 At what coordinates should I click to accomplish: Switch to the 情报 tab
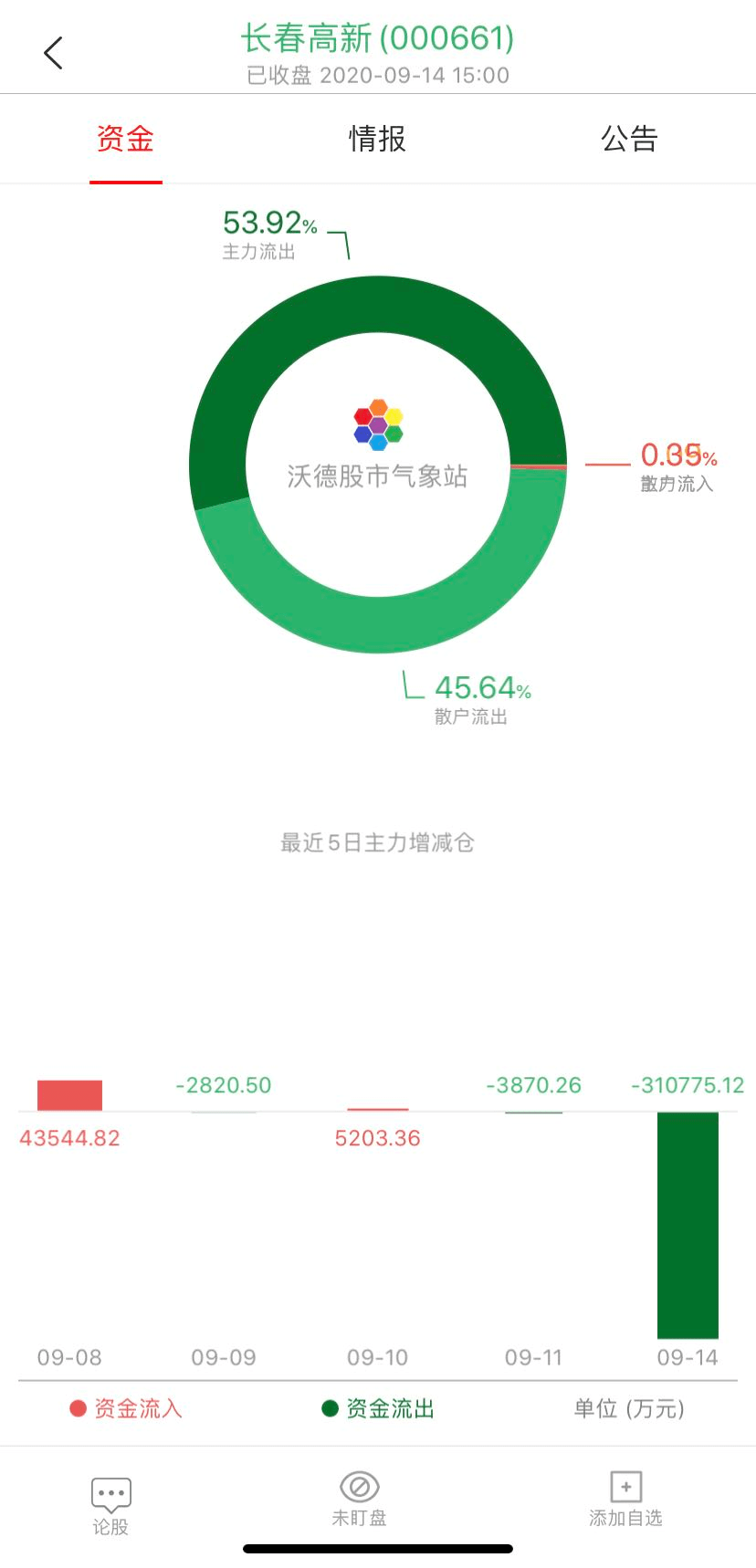pos(377,140)
